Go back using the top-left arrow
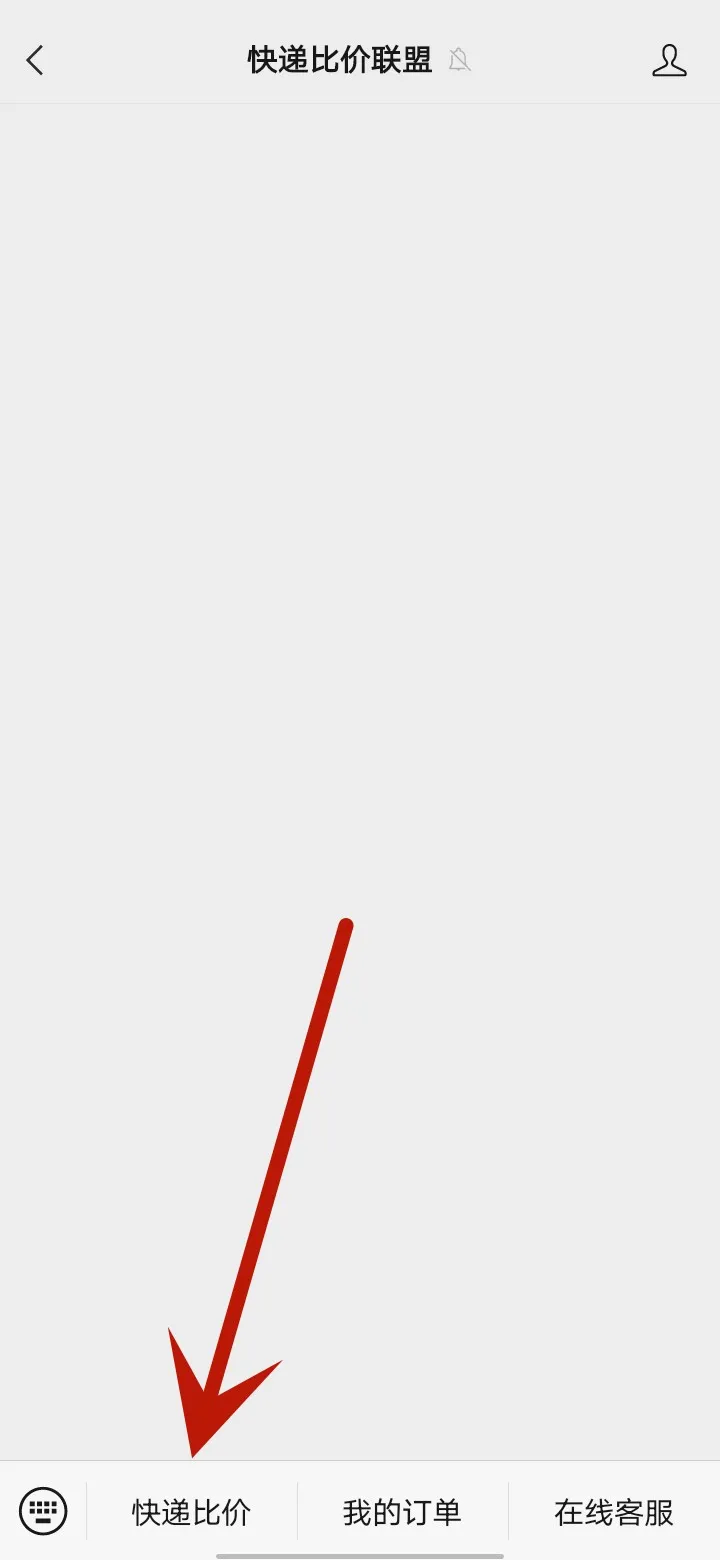Screen dimensions: 720x1560 click(35, 60)
